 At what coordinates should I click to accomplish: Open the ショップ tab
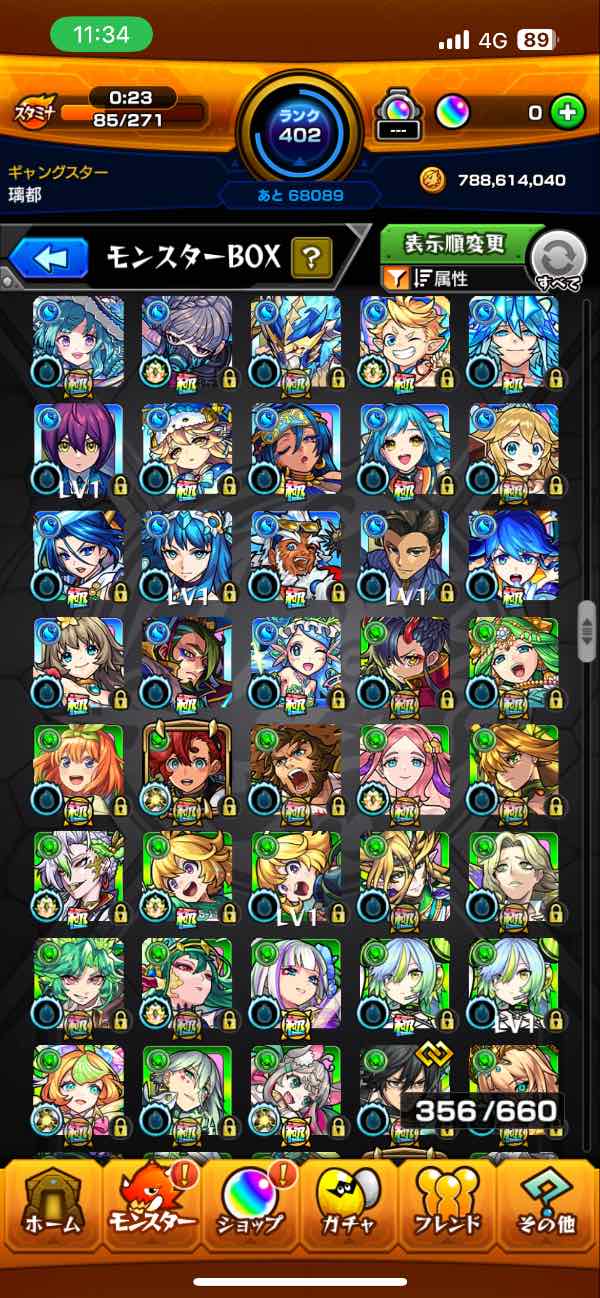point(250,1204)
